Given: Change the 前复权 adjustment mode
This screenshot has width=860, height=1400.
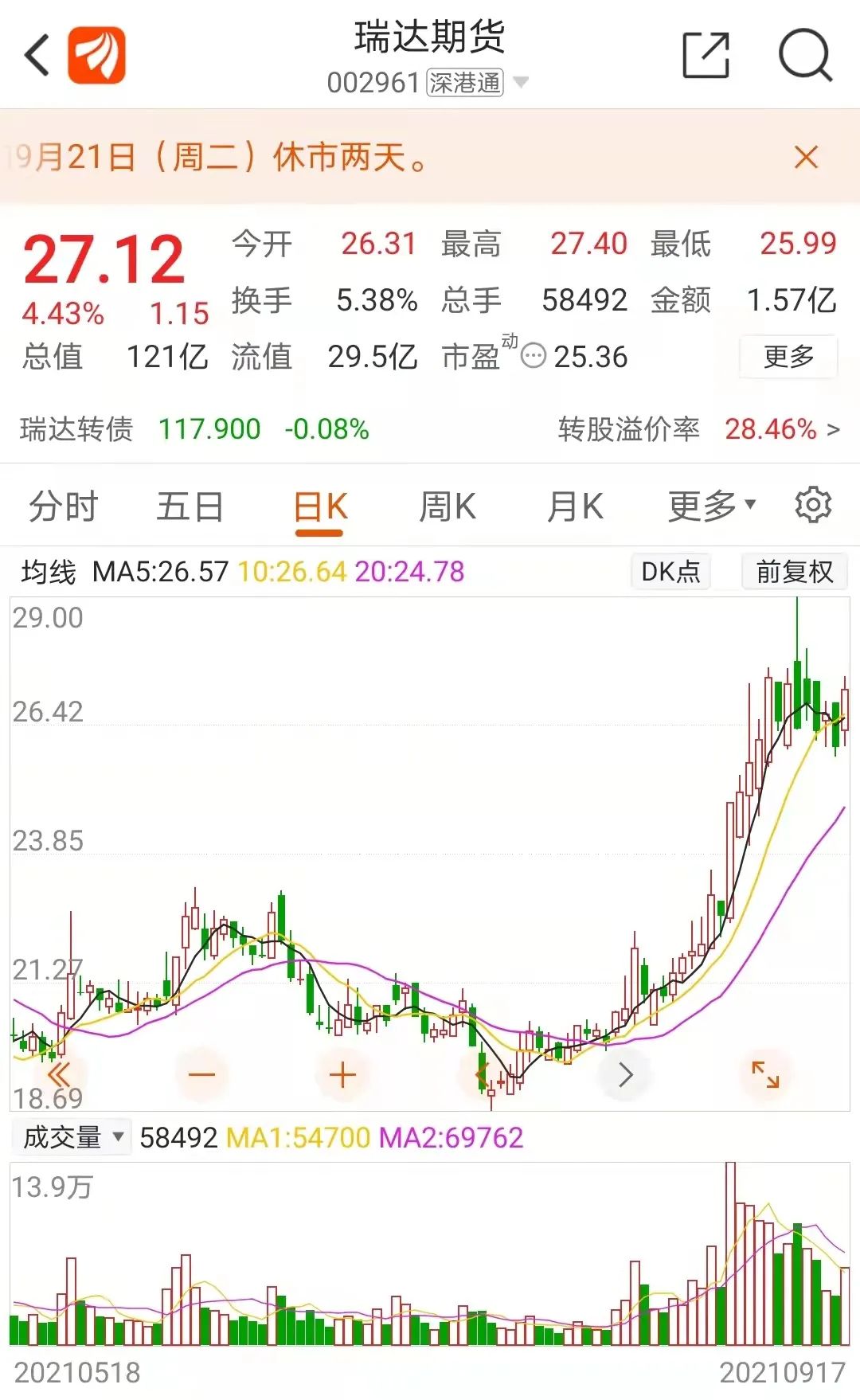Looking at the screenshot, I should [794, 571].
